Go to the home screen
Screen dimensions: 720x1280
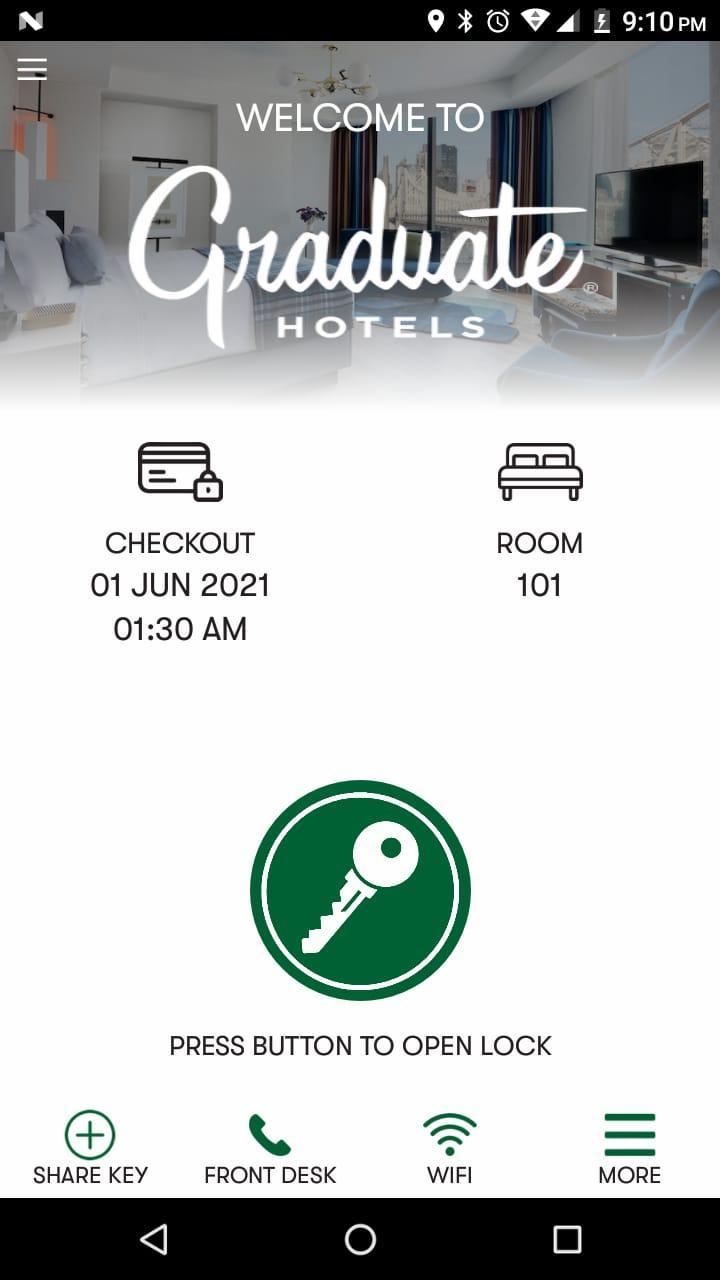tap(360, 1240)
